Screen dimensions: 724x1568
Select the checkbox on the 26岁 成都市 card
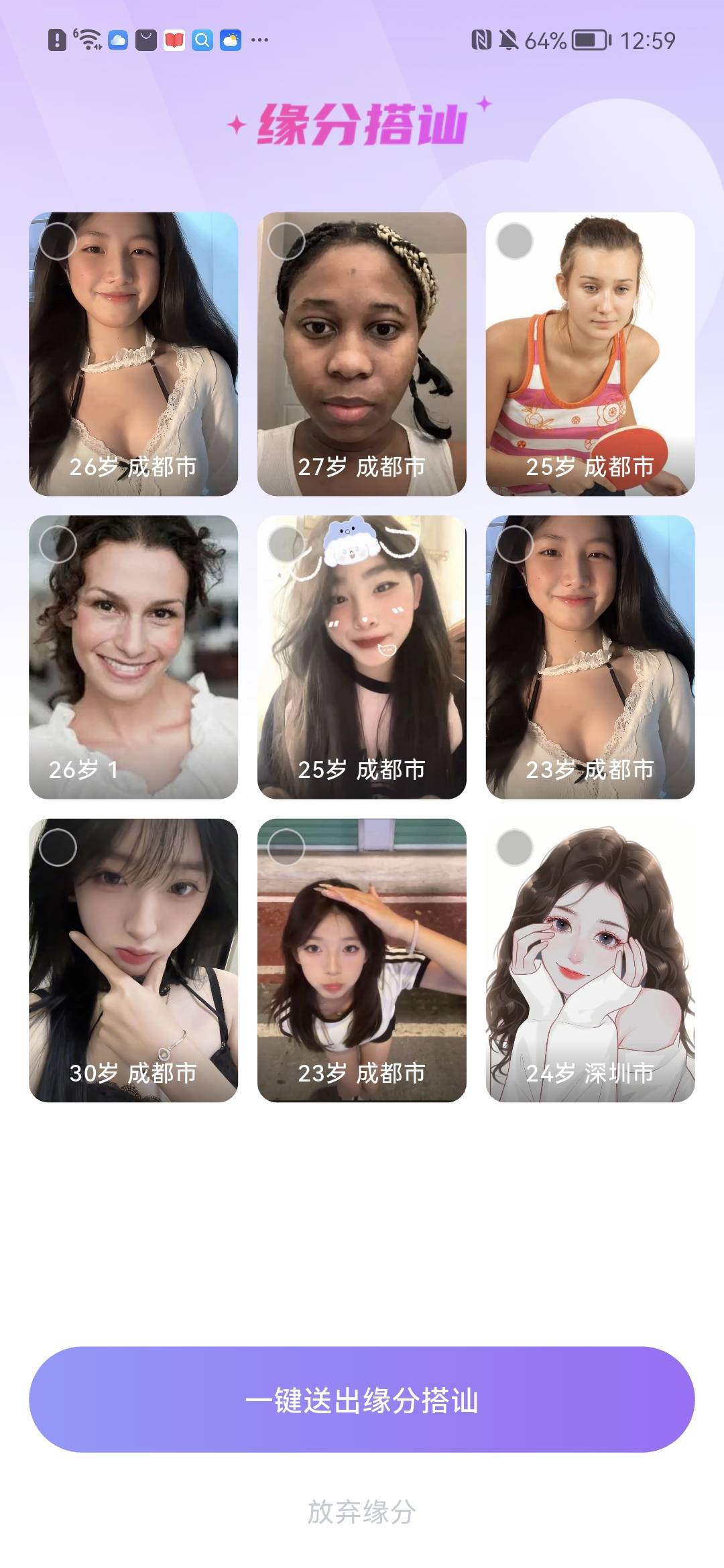(x=58, y=241)
